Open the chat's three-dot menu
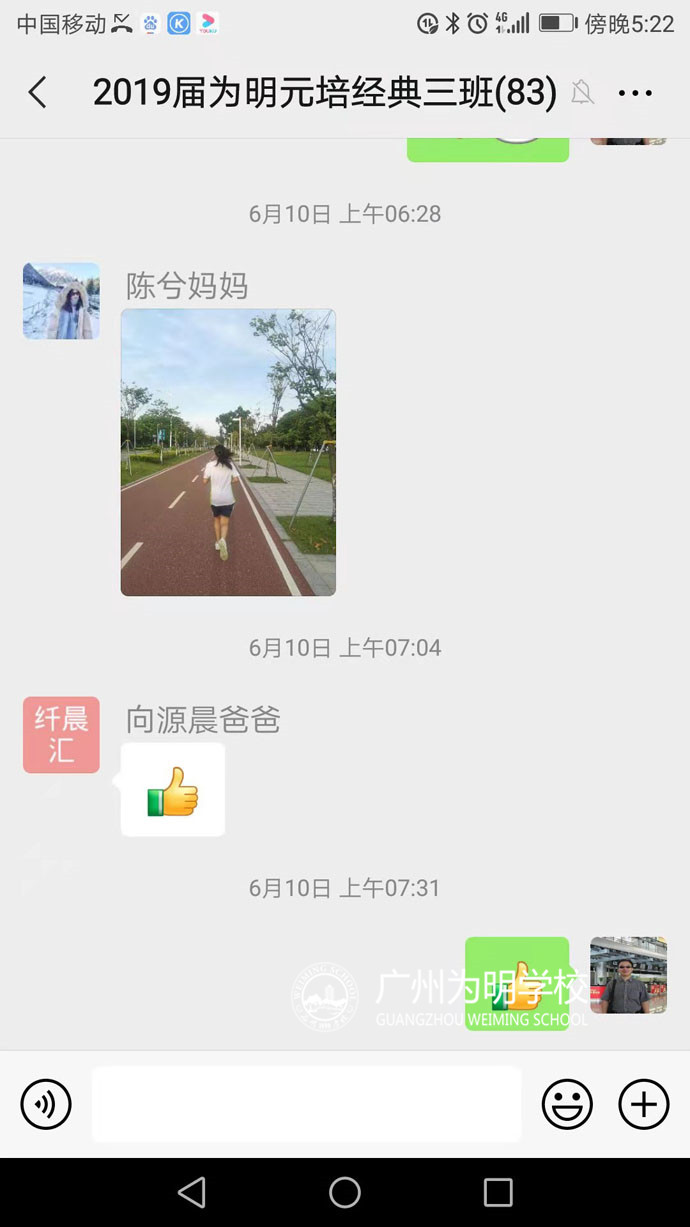 coord(635,93)
